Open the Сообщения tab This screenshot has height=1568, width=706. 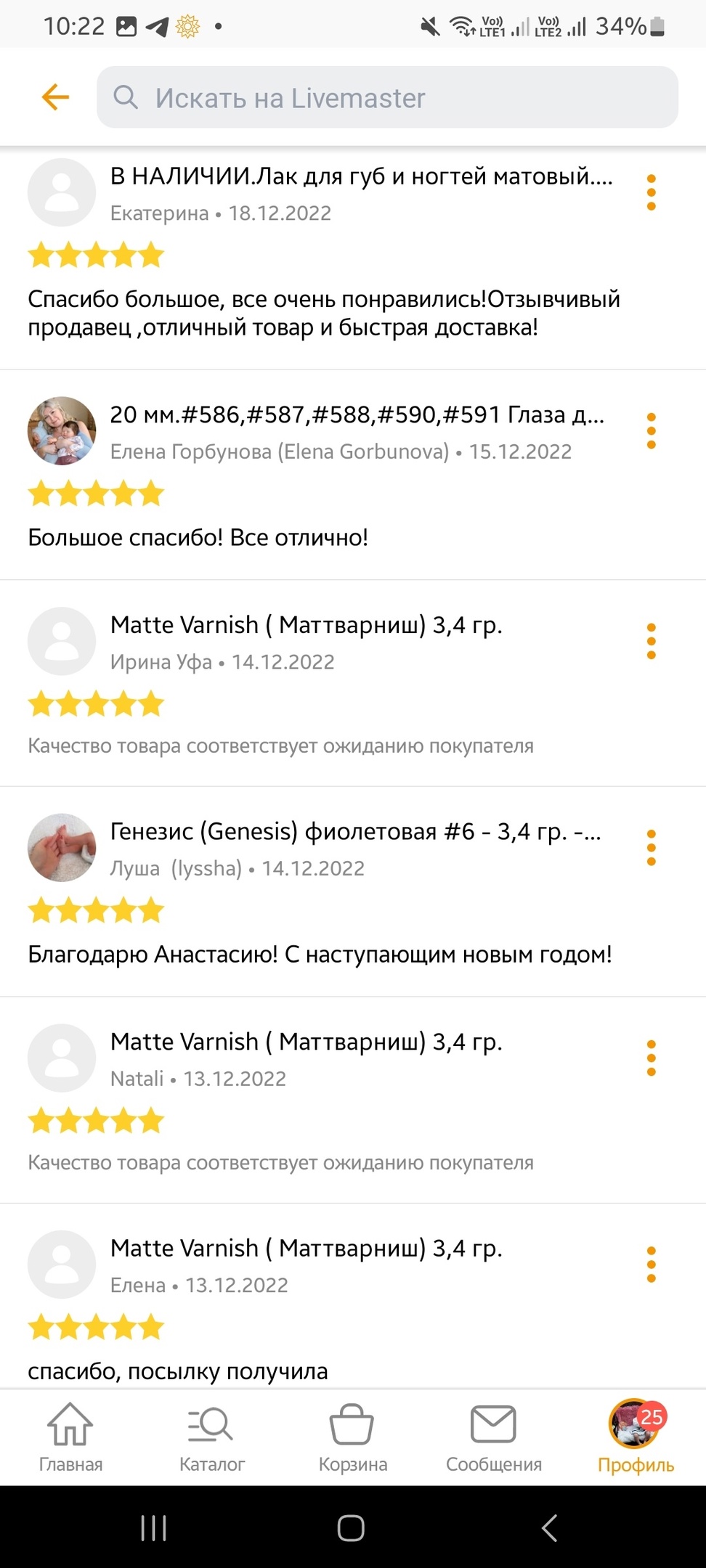click(494, 1437)
